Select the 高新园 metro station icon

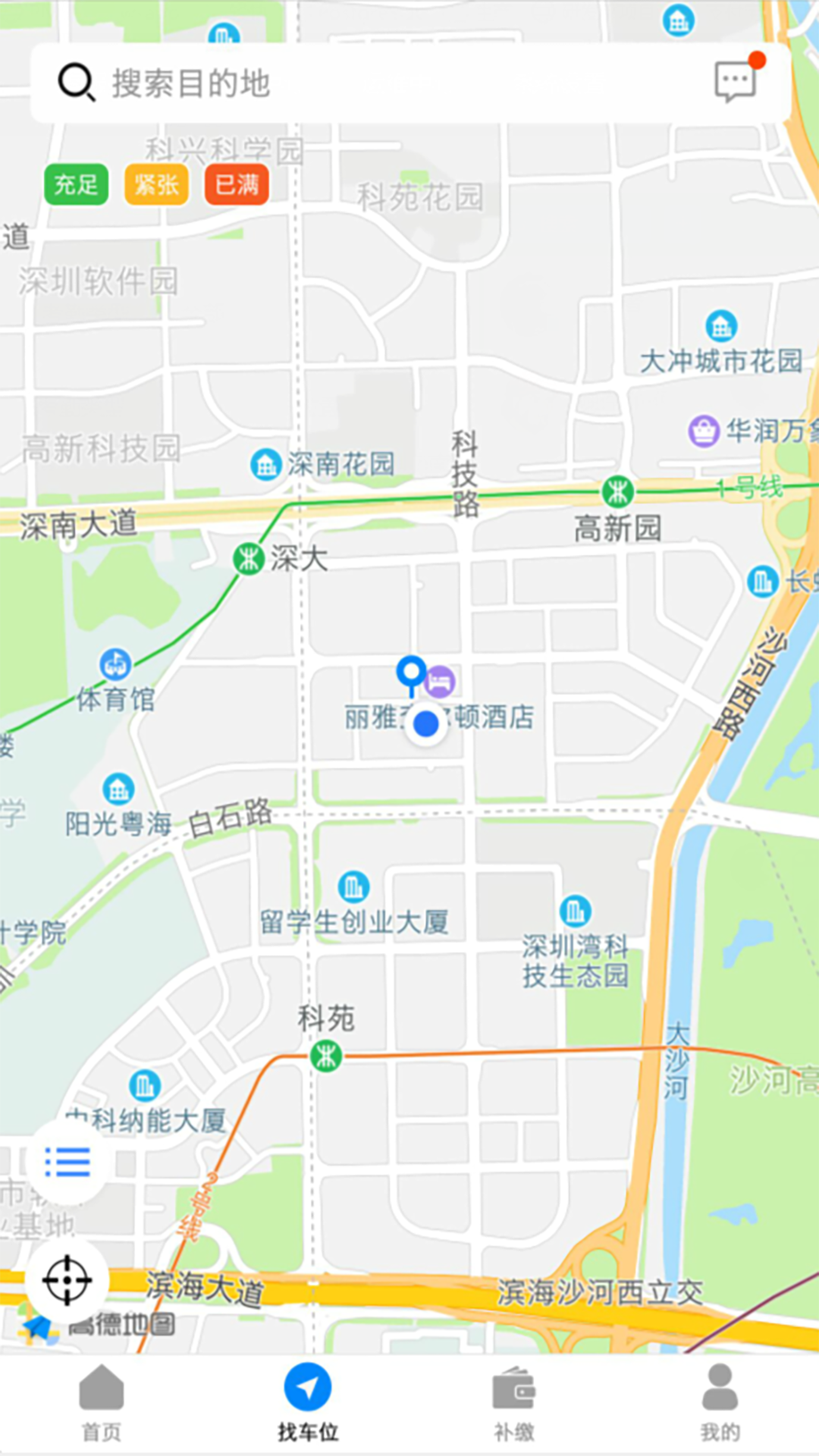tap(617, 493)
